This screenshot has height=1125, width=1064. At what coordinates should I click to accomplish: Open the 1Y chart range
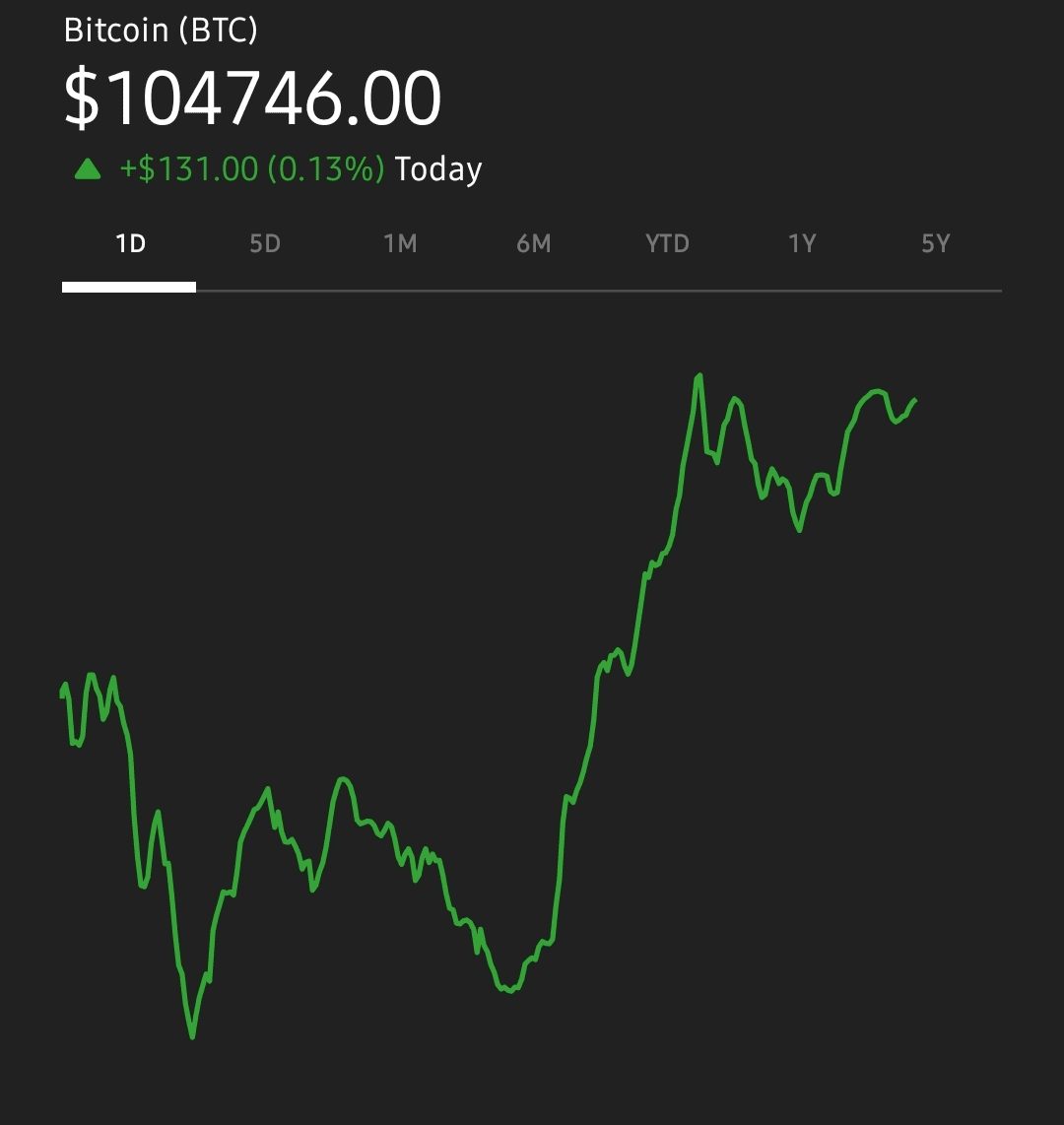tap(802, 243)
